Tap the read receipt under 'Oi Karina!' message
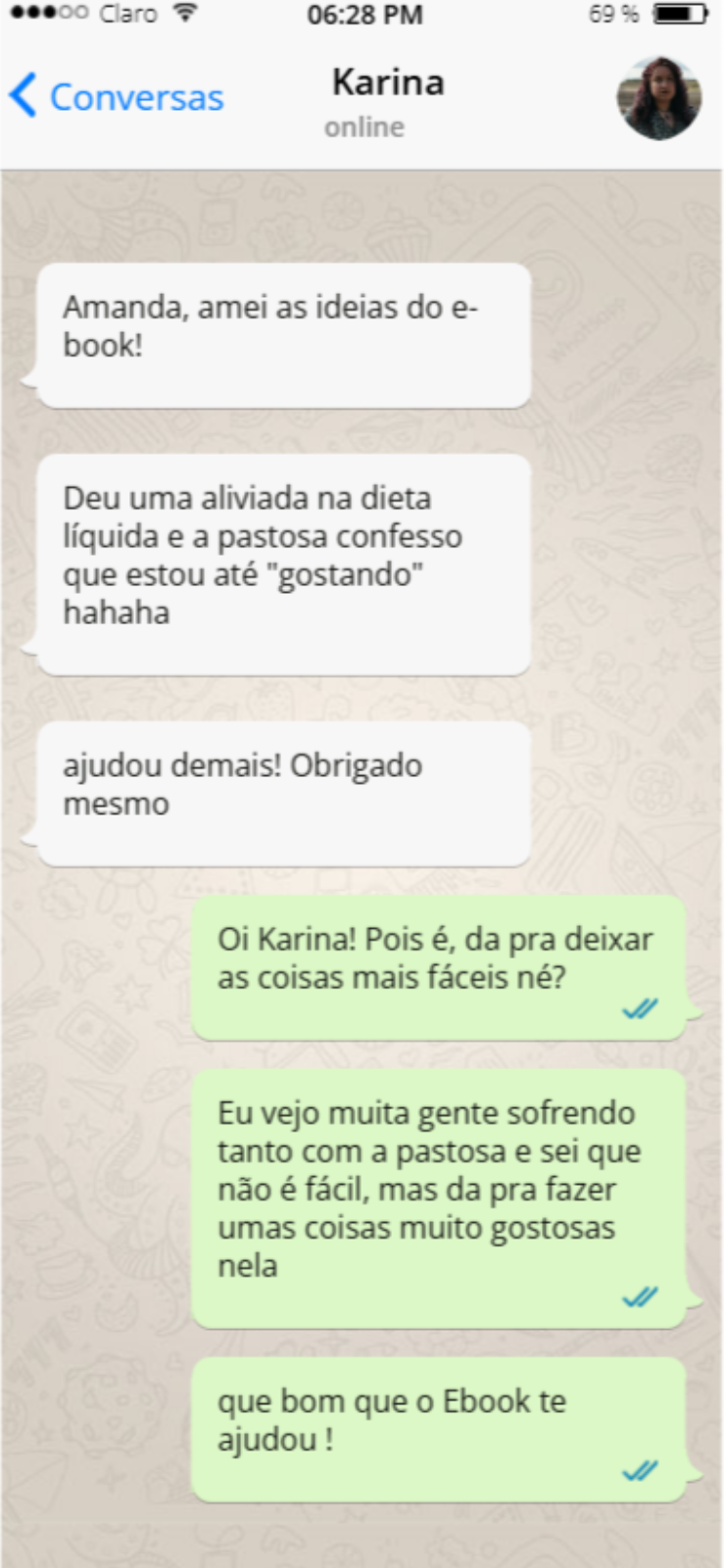The height and width of the screenshot is (1568, 724). tap(642, 1009)
